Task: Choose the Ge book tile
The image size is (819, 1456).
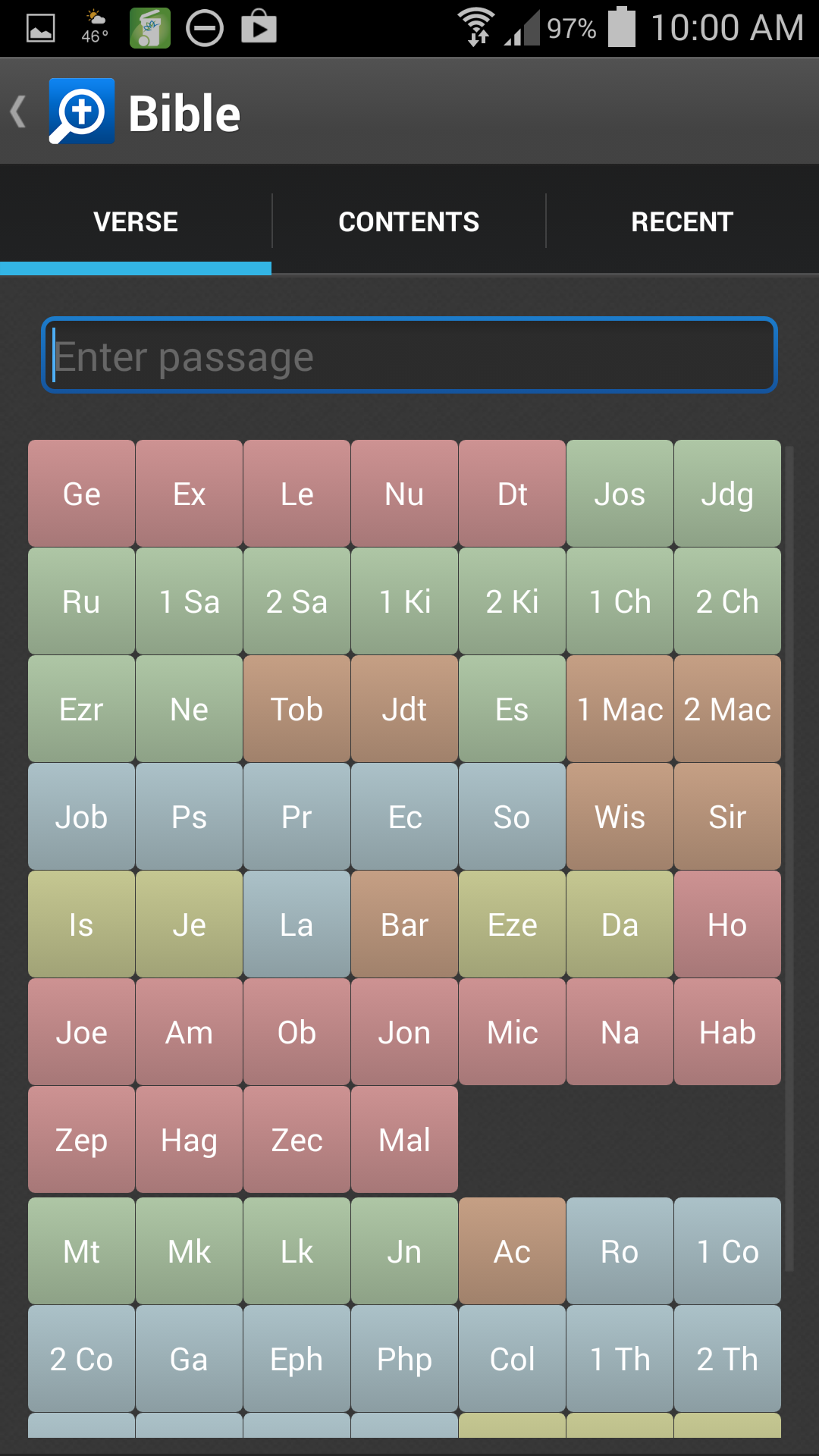Action: coord(82,494)
